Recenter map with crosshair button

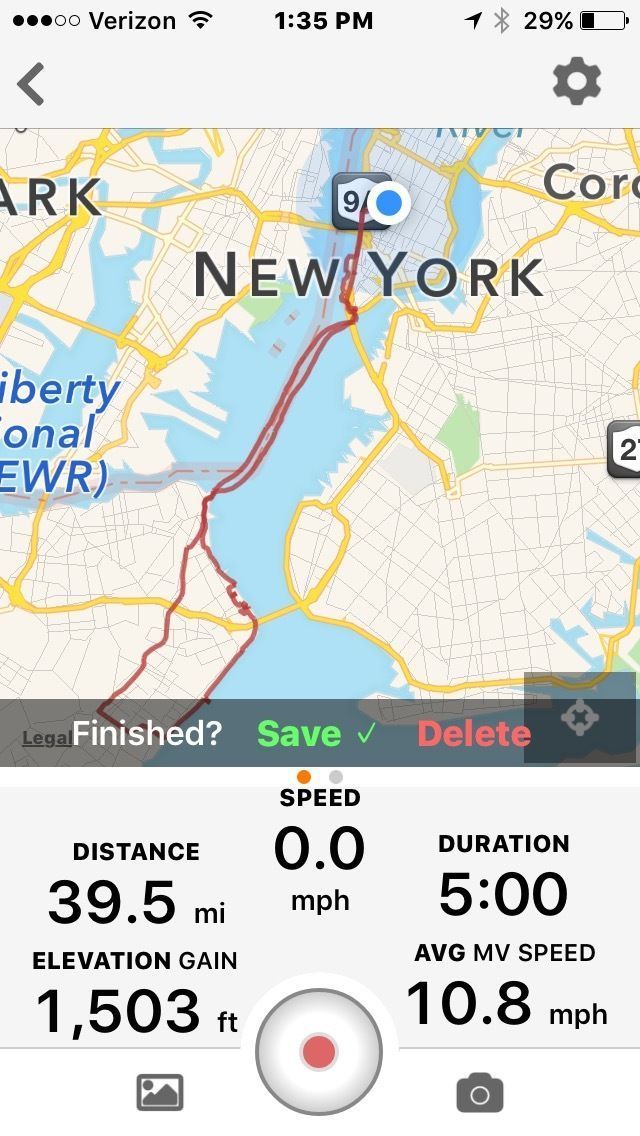580,717
